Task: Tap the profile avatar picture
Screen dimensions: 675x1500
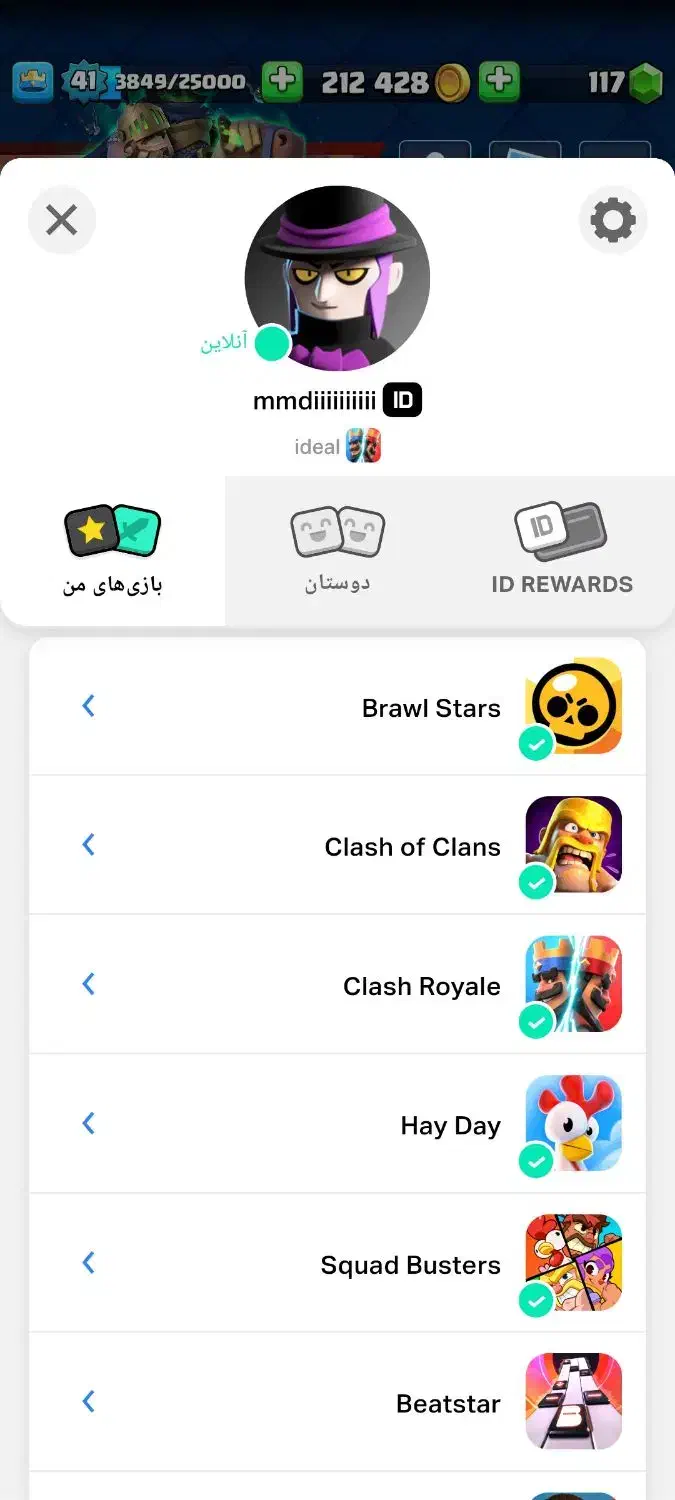Action: (x=337, y=278)
